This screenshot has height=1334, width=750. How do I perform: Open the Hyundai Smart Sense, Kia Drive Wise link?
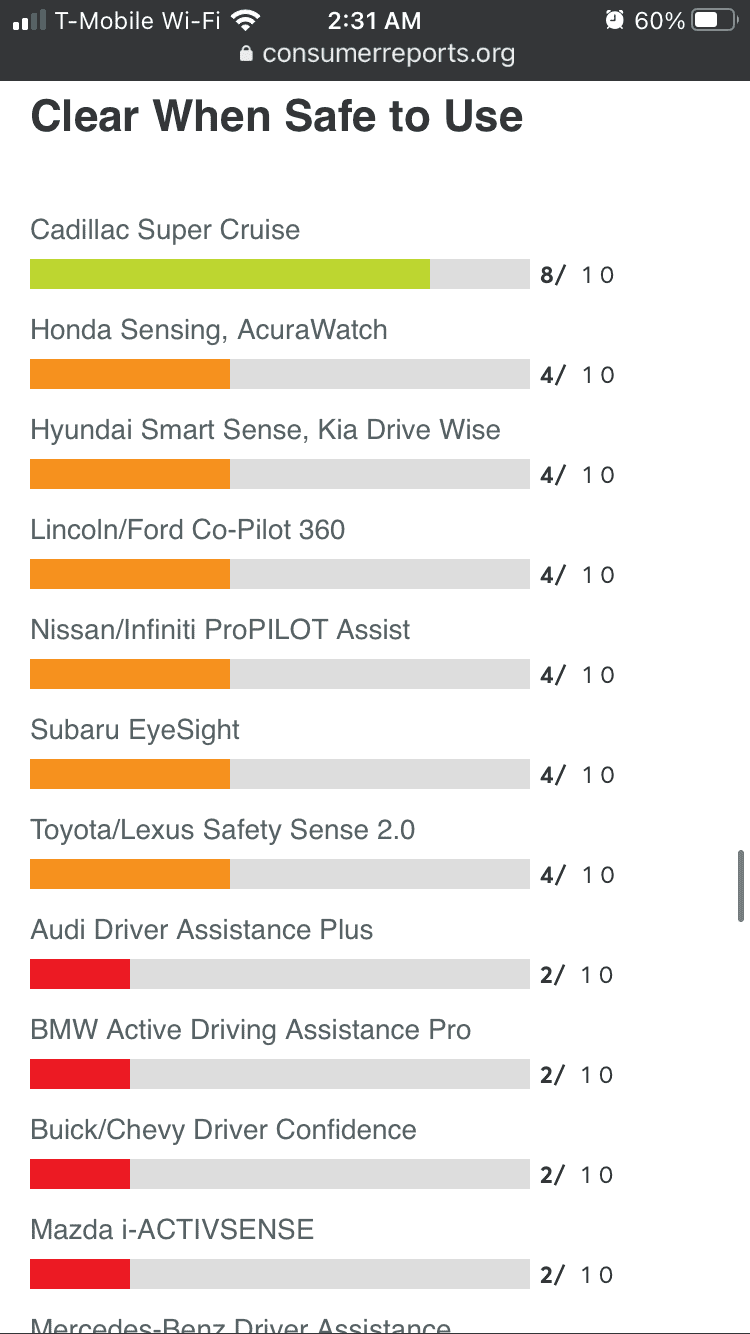(266, 429)
